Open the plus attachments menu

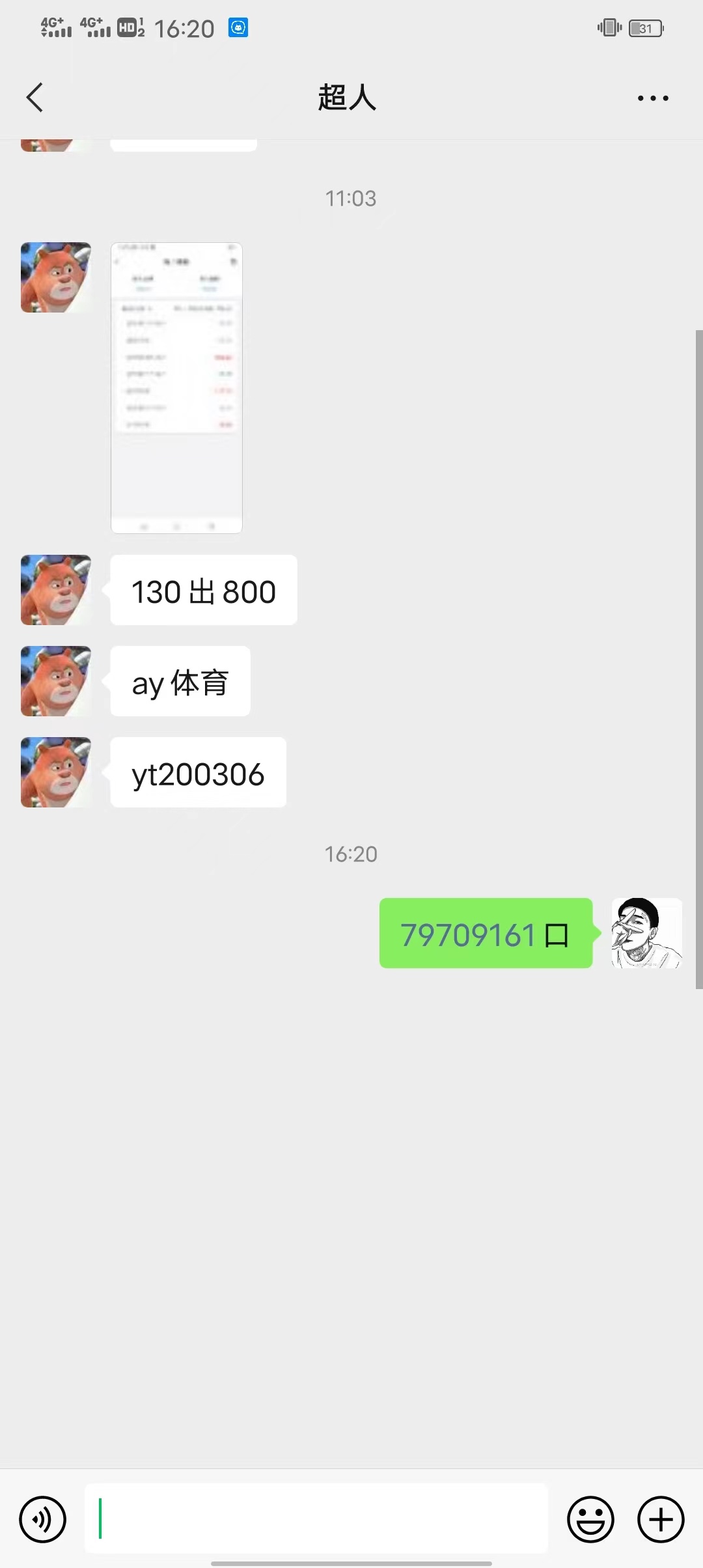pos(661,1520)
